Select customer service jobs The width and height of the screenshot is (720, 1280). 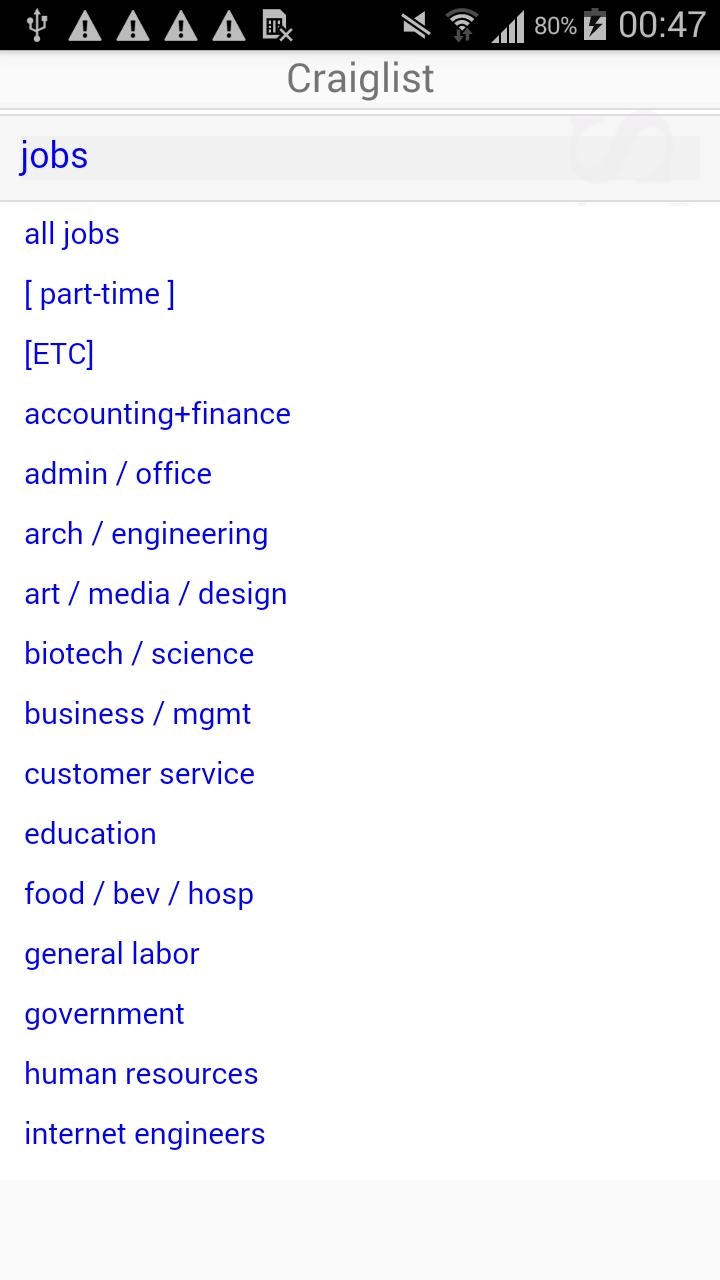pyautogui.click(x=140, y=774)
